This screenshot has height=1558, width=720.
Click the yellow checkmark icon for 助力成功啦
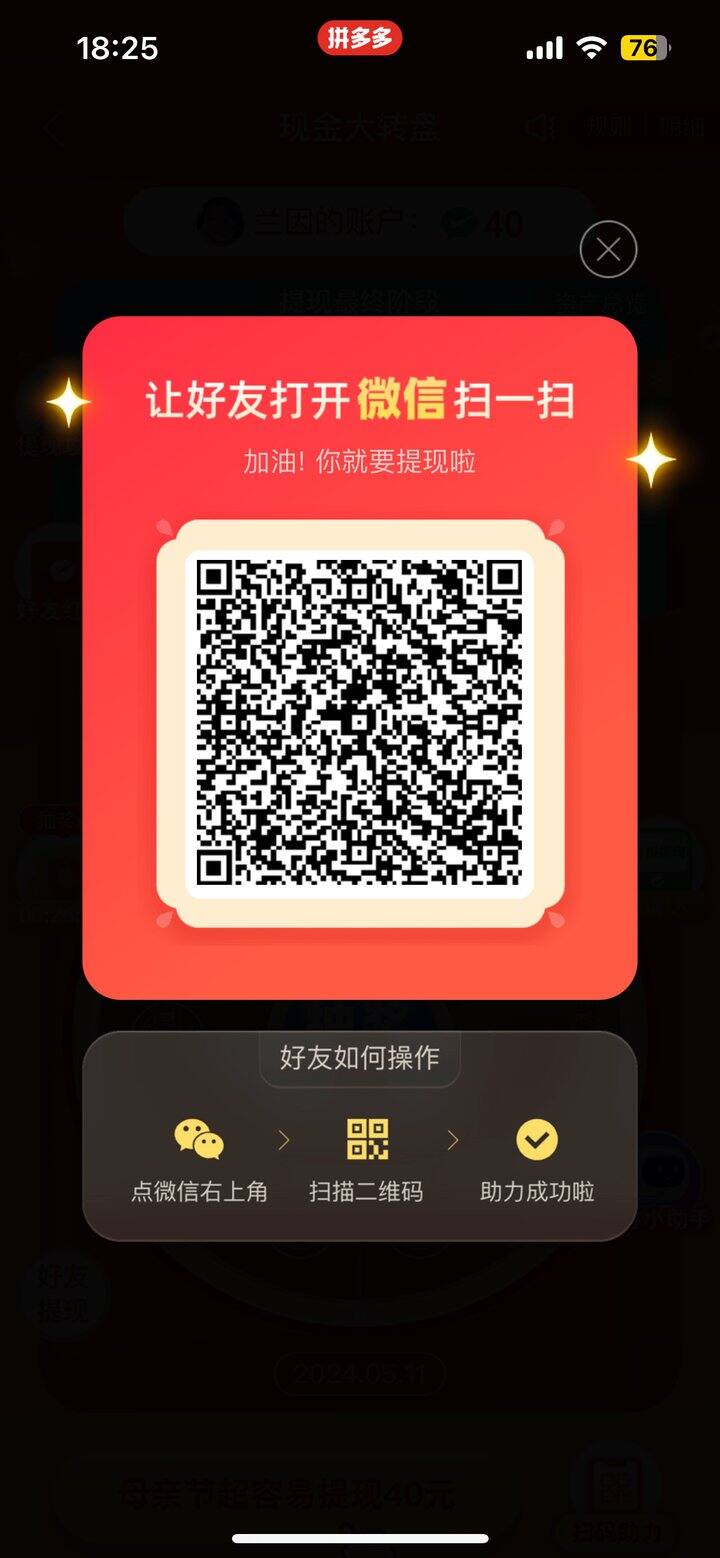[535, 1139]
